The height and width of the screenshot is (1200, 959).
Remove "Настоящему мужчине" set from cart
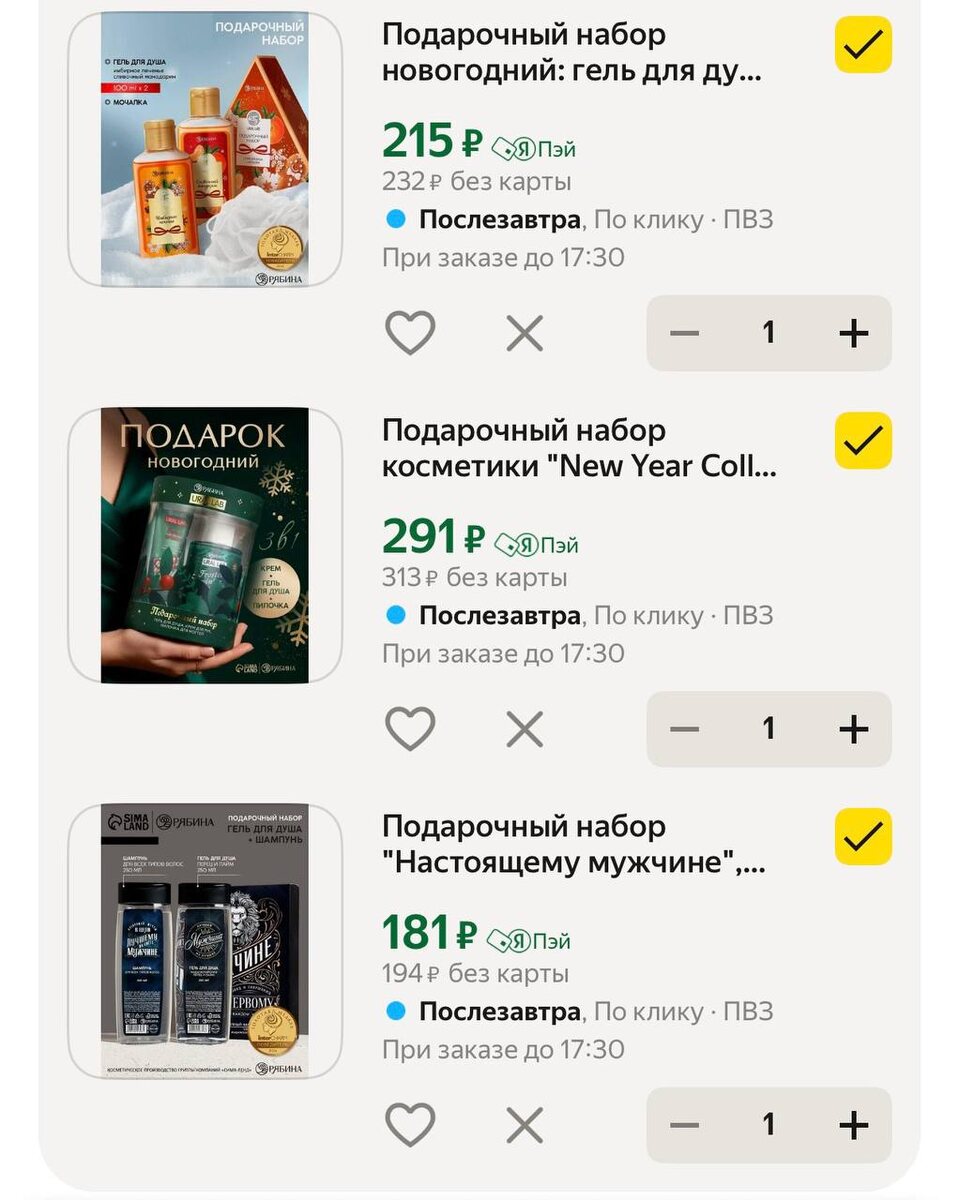click(x=524, y=1125)
